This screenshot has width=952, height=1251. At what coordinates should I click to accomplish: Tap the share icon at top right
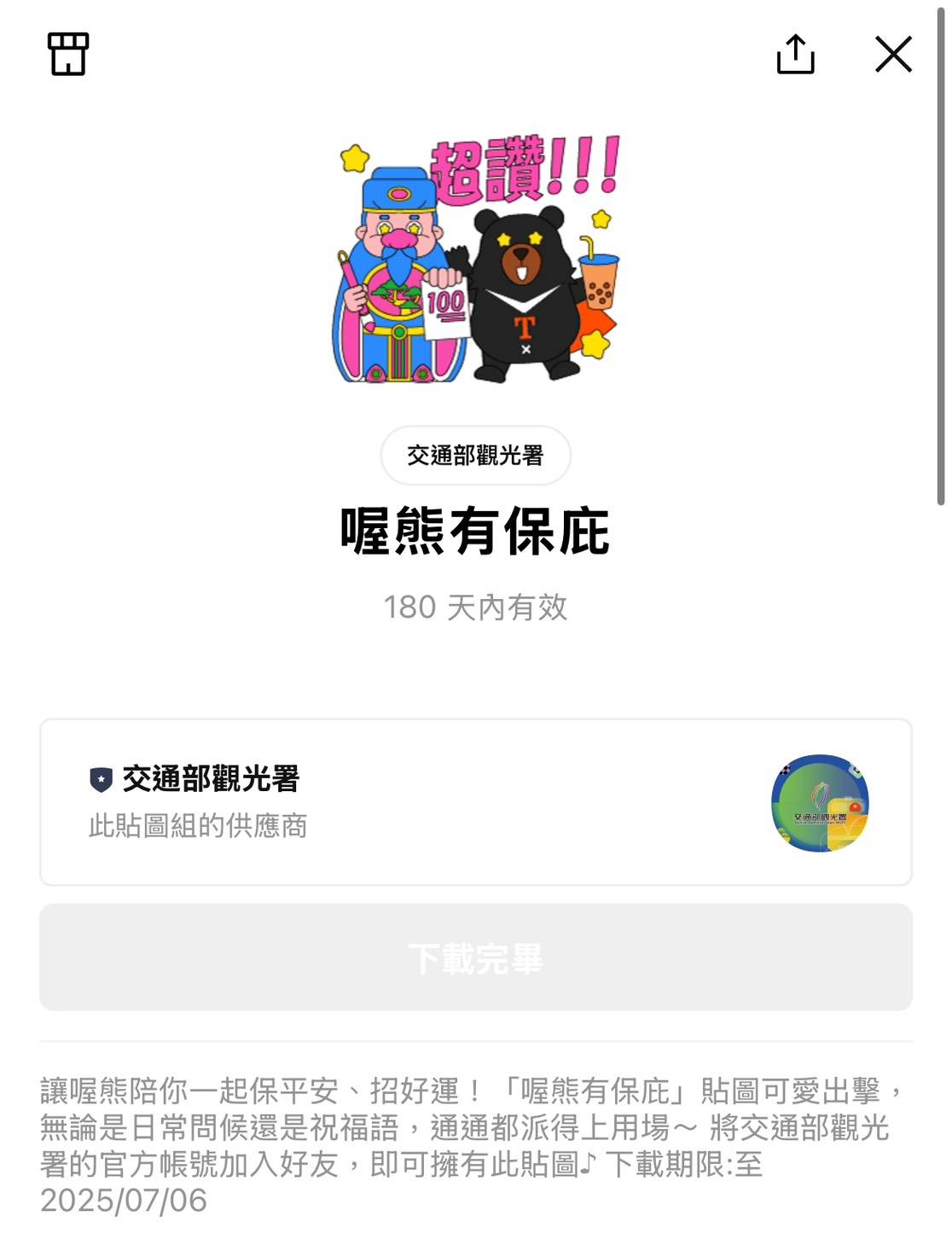click(796, 55)
